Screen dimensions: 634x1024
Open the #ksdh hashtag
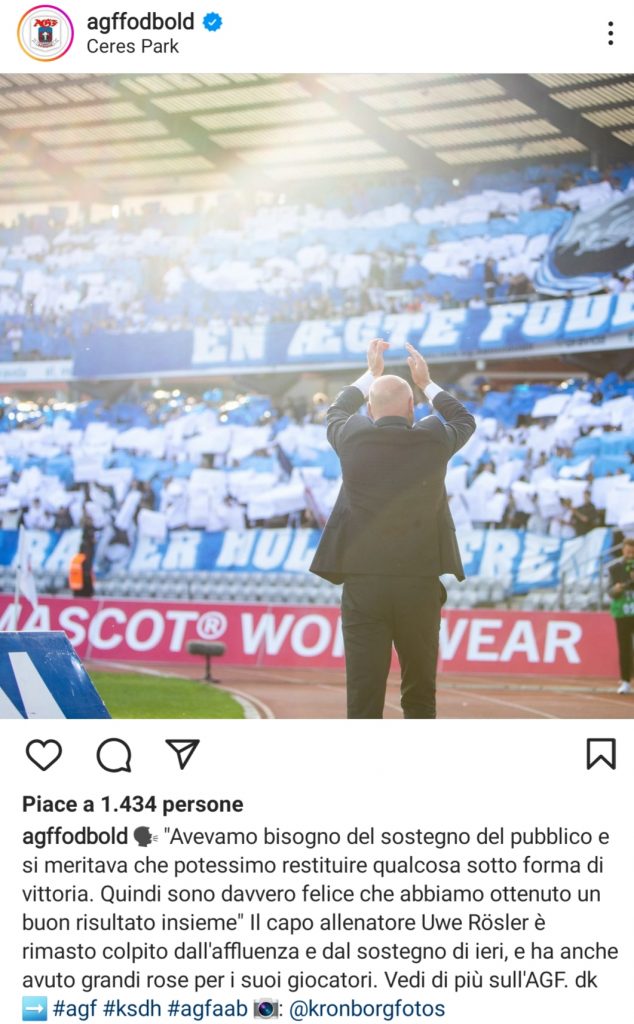coord(130,1009)
